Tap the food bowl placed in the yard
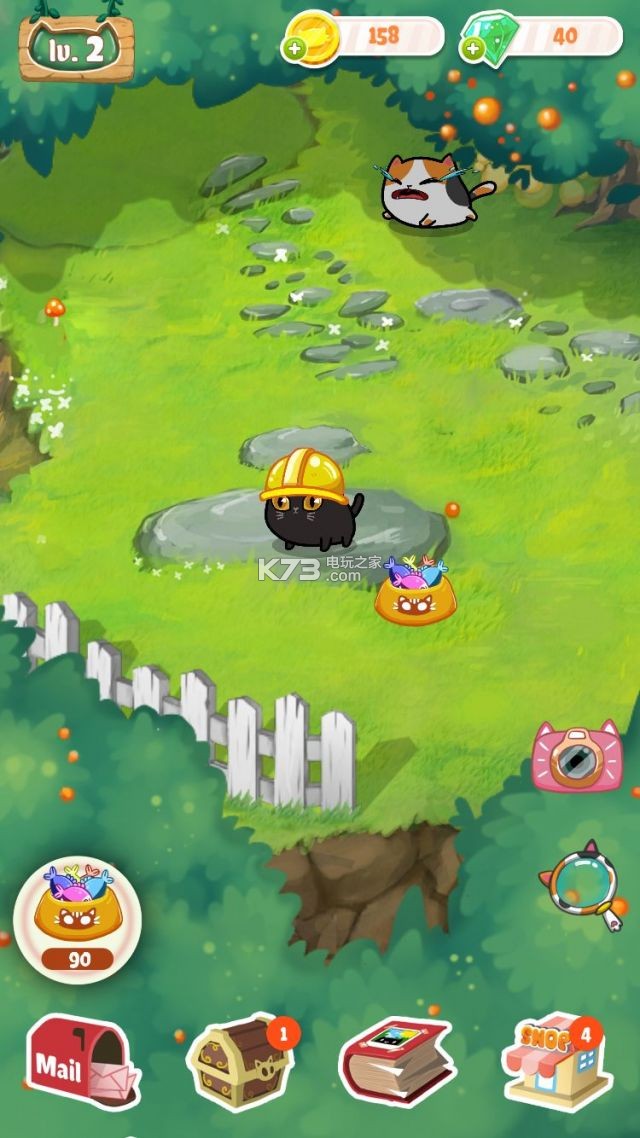Screen dimensions: 640x1138 coord(416,590)
